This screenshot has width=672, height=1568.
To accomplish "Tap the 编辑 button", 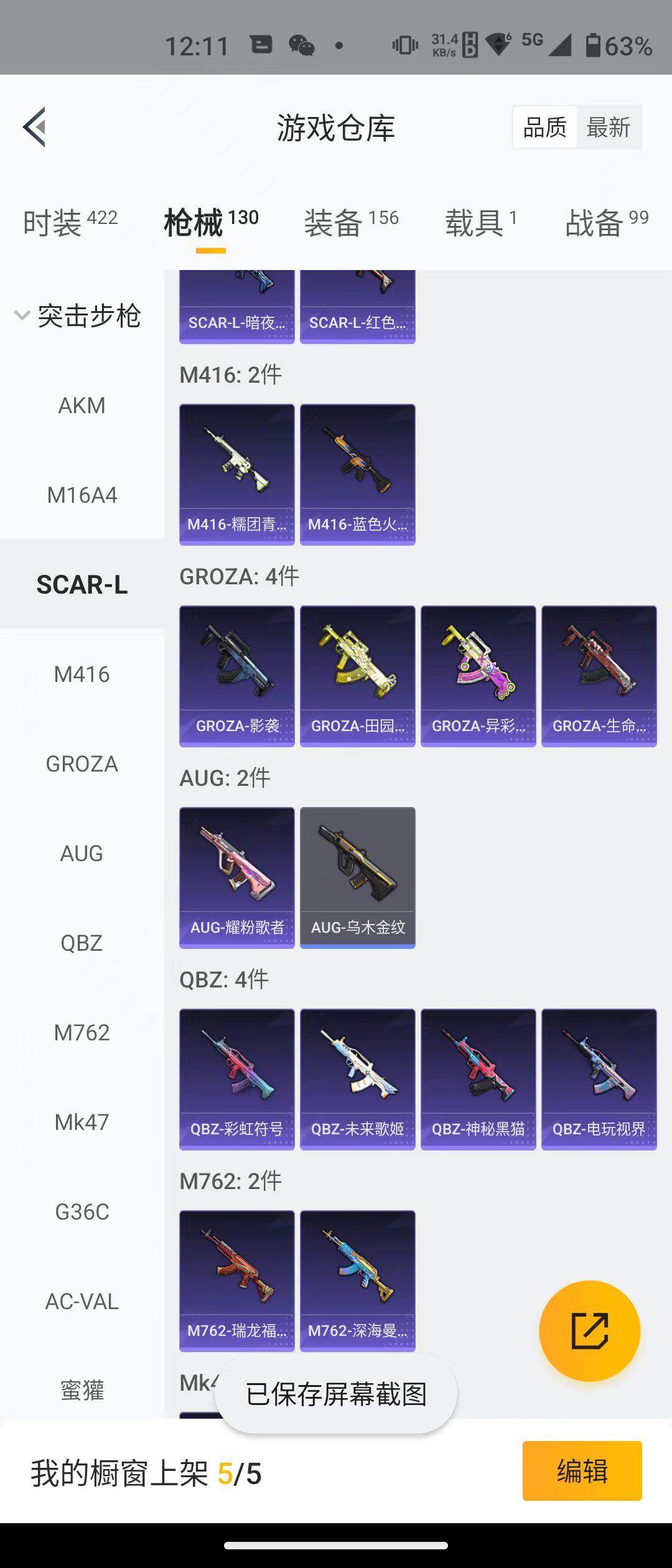I will 582,1471.
